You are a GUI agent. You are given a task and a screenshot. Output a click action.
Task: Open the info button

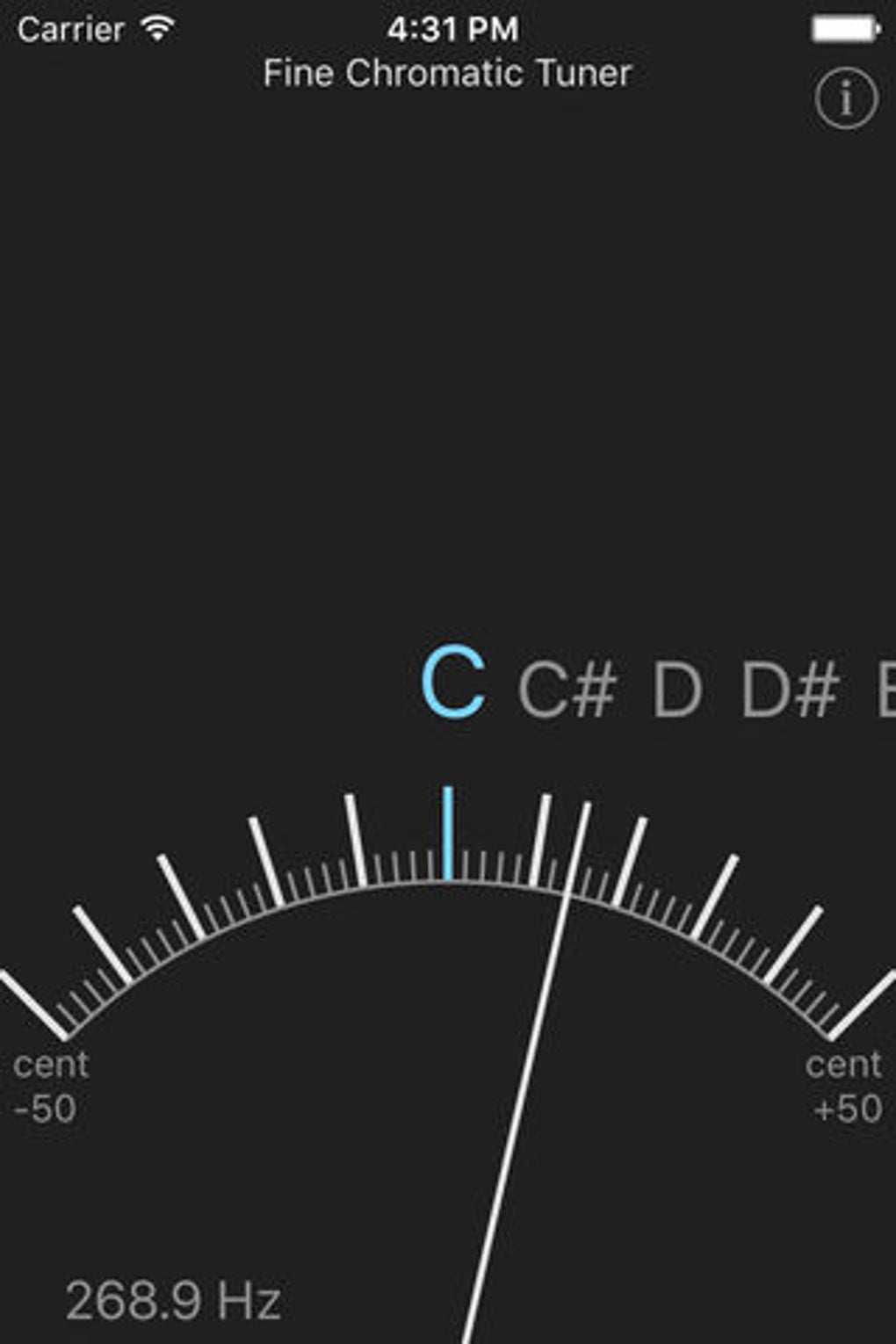click(846, 98)
